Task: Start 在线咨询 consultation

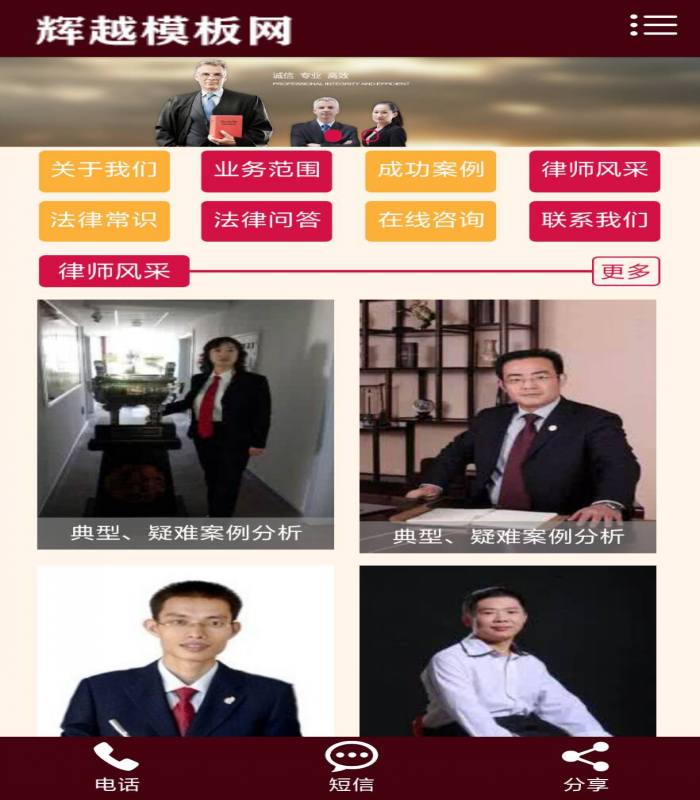Action: click(430, 221)
